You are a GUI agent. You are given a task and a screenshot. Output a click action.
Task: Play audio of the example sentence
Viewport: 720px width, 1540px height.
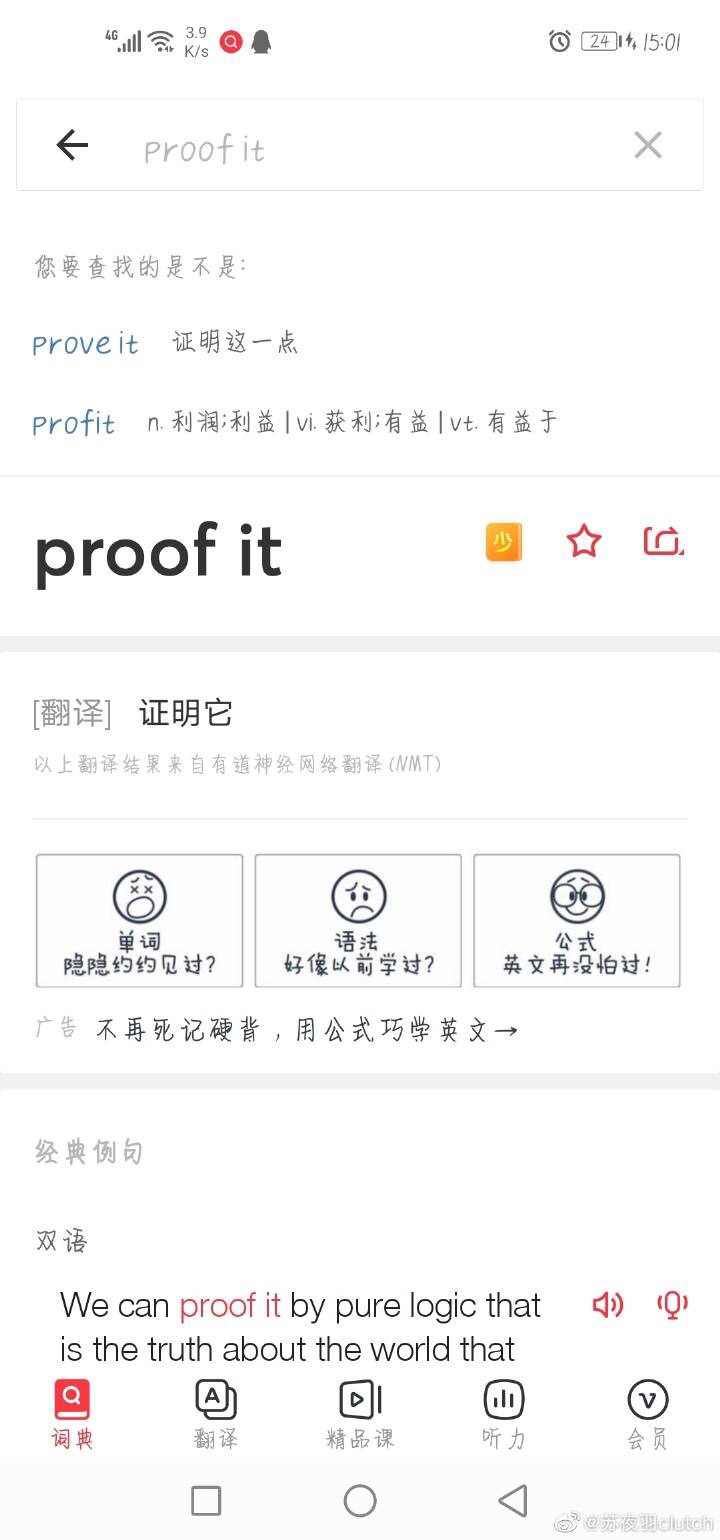pos(608,1304)
